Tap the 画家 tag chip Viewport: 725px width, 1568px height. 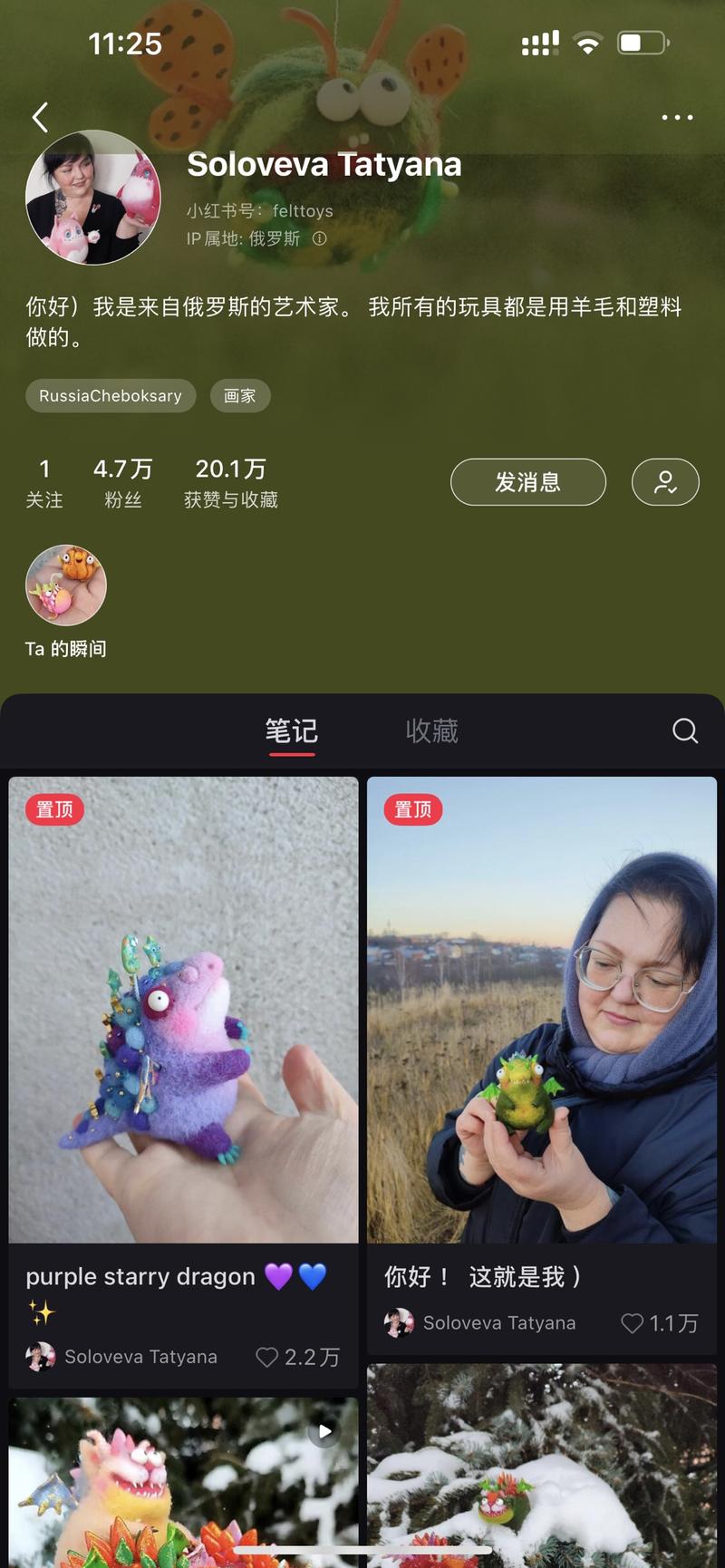(x=240, y=396)
